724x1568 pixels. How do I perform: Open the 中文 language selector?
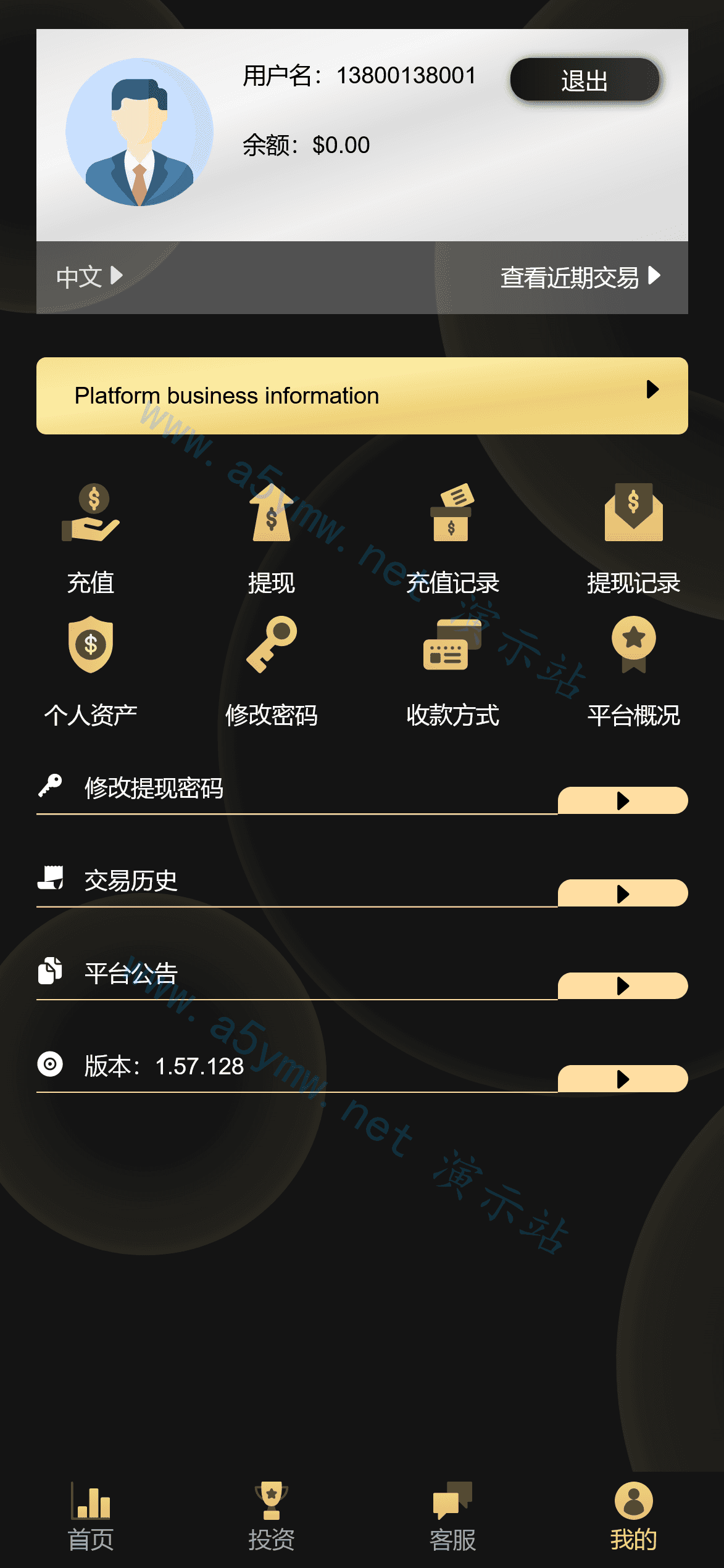pyautogui.click(x=89, y=276)
